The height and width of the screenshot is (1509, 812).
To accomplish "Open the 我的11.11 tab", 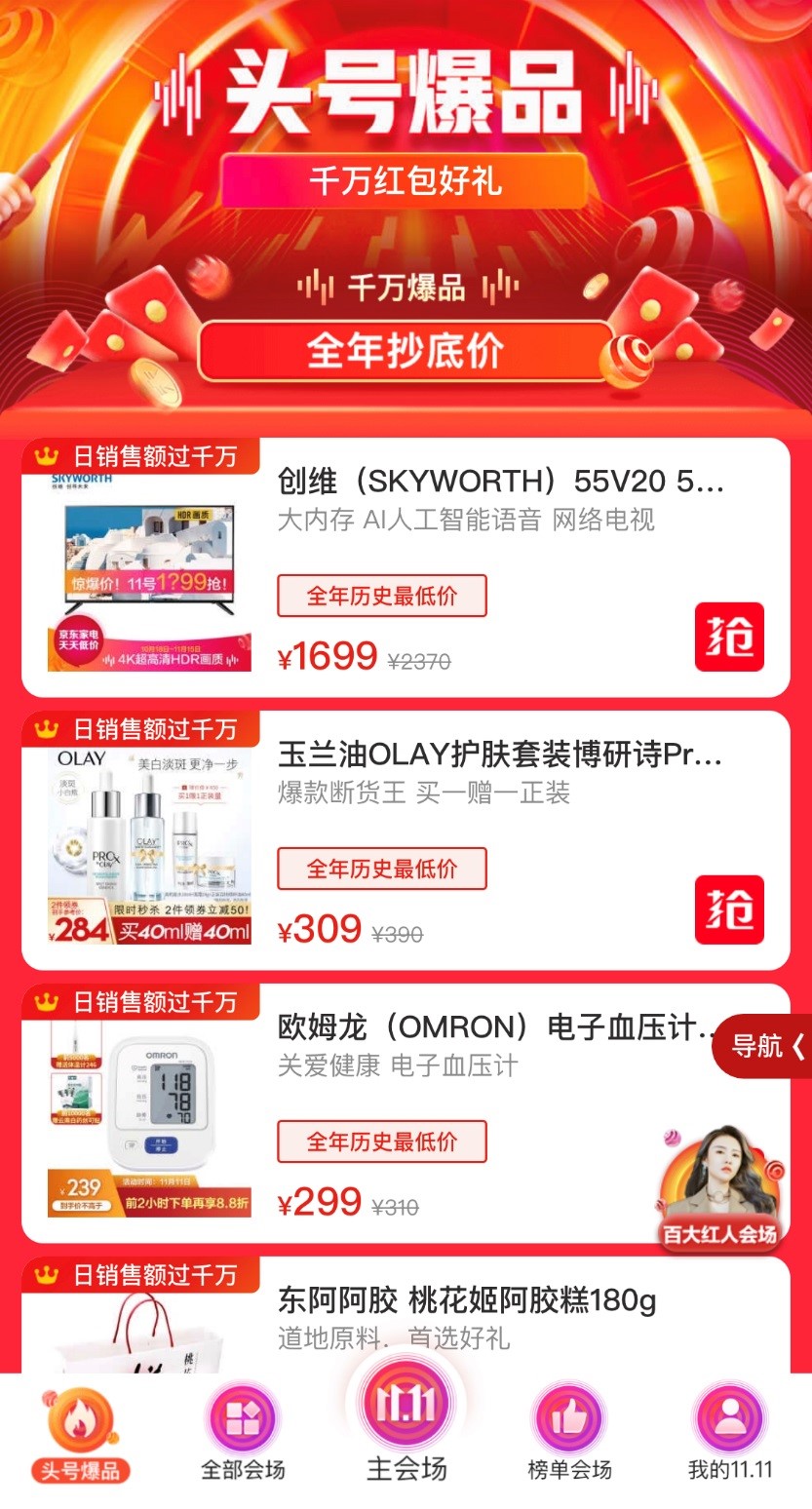I will click(729, 1435).
